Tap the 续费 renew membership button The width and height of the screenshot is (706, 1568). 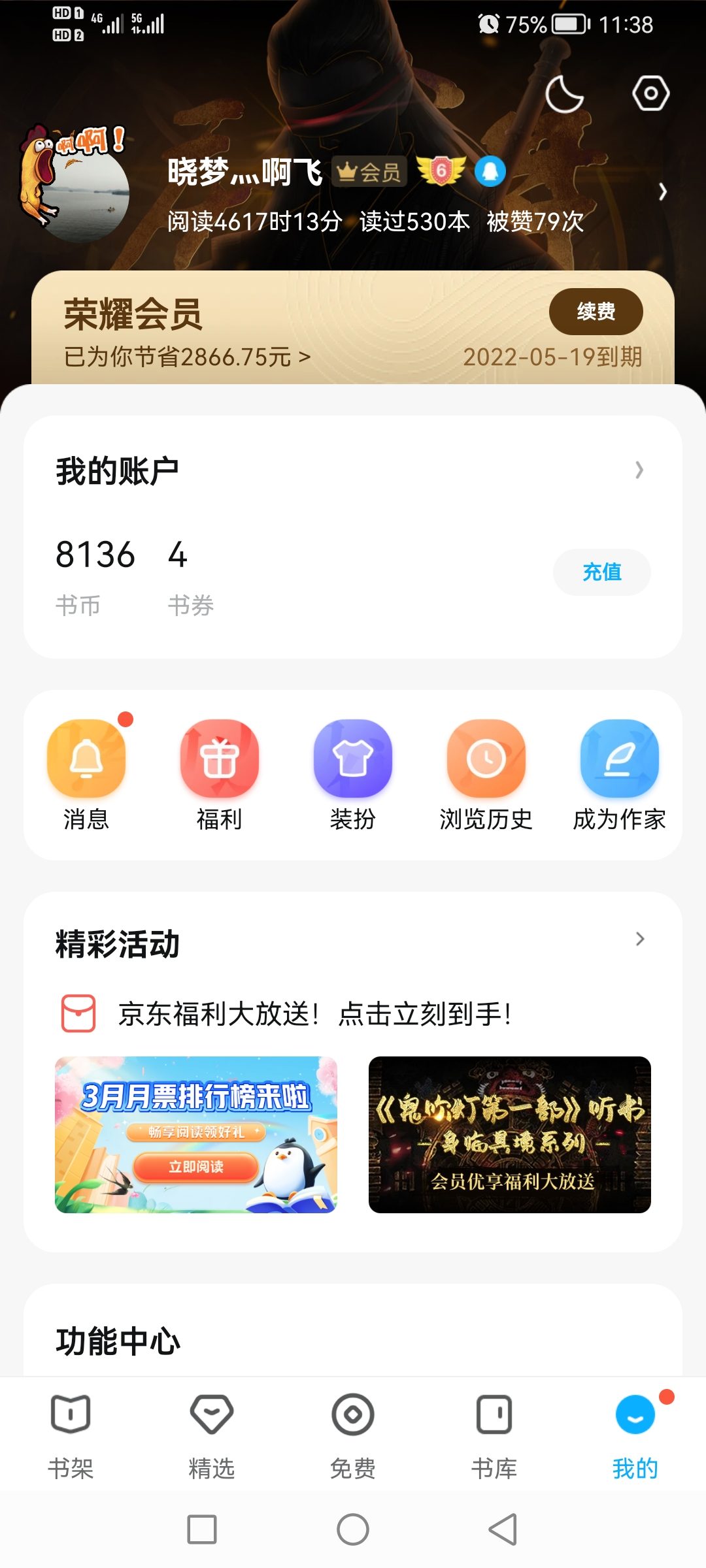[596, 311]
